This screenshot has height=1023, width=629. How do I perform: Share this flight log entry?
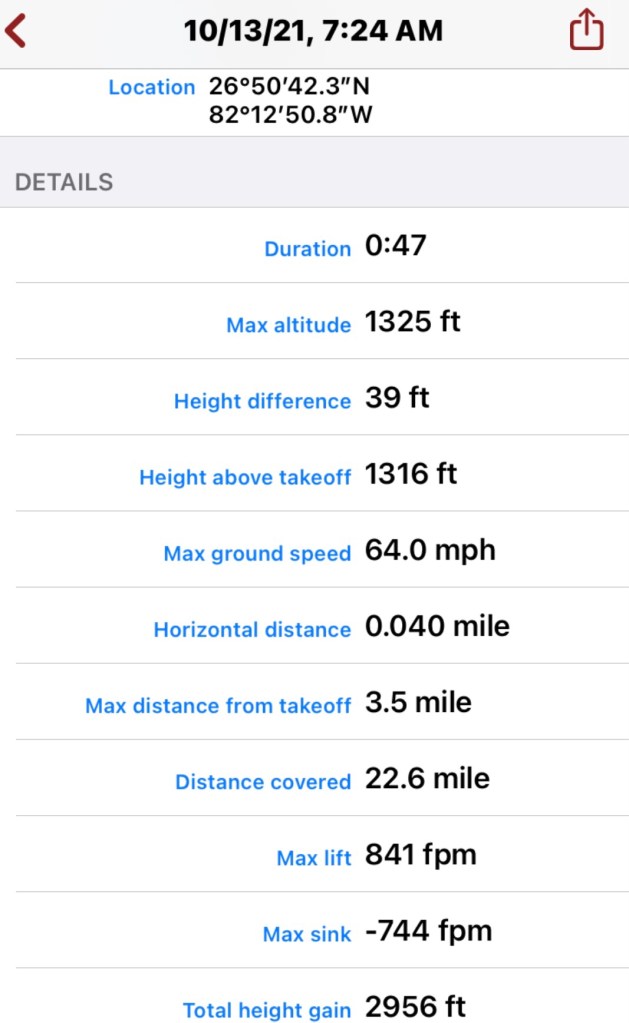pos(587,30)
